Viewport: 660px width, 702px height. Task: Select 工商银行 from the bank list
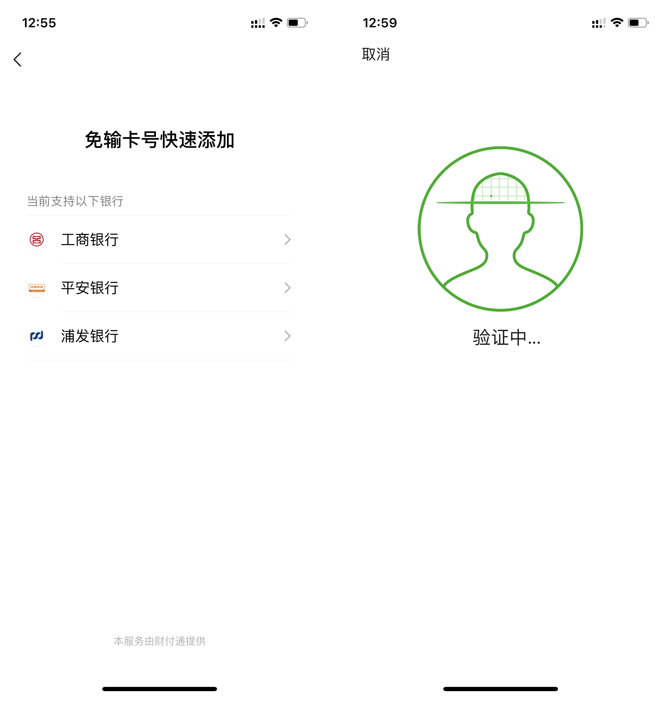click(159, 240)
